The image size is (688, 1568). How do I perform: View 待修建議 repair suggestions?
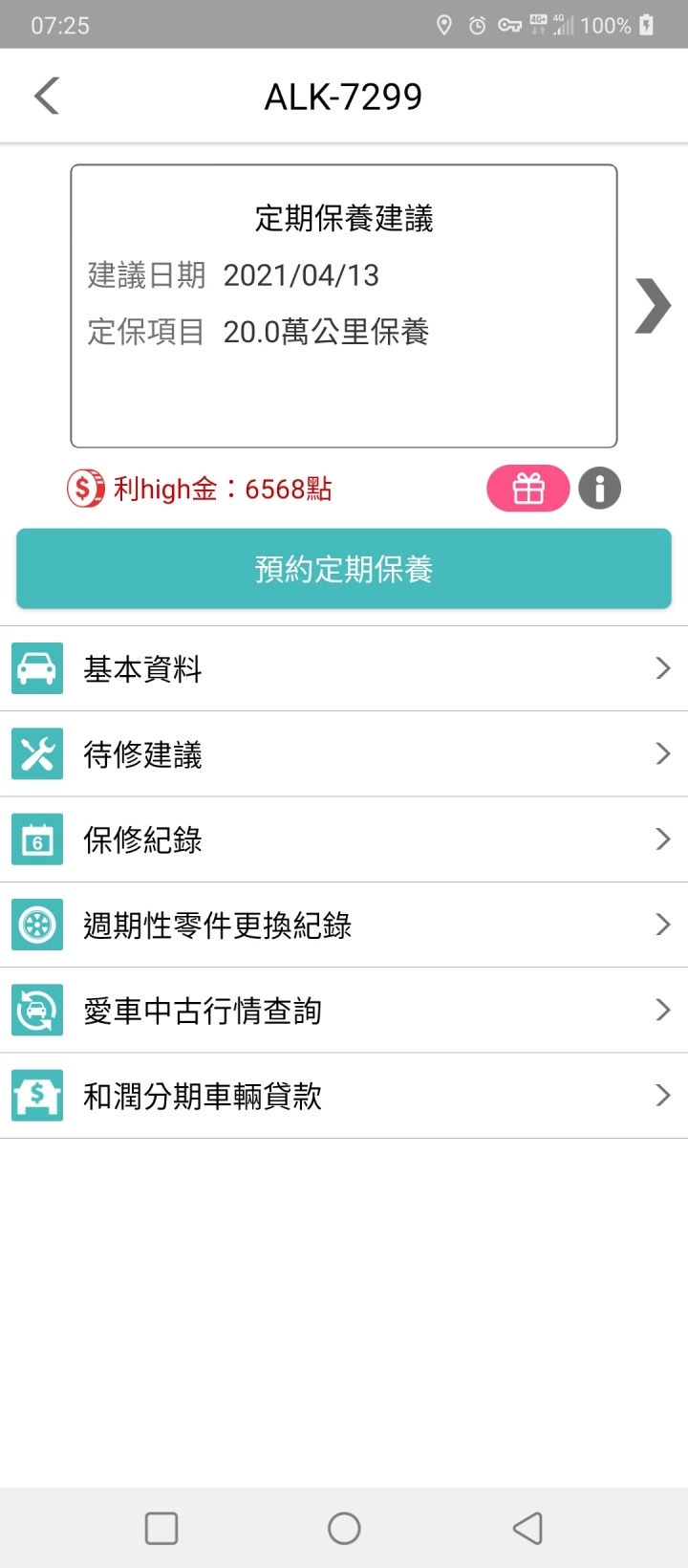pyautogui.click(x=344, y=754)
